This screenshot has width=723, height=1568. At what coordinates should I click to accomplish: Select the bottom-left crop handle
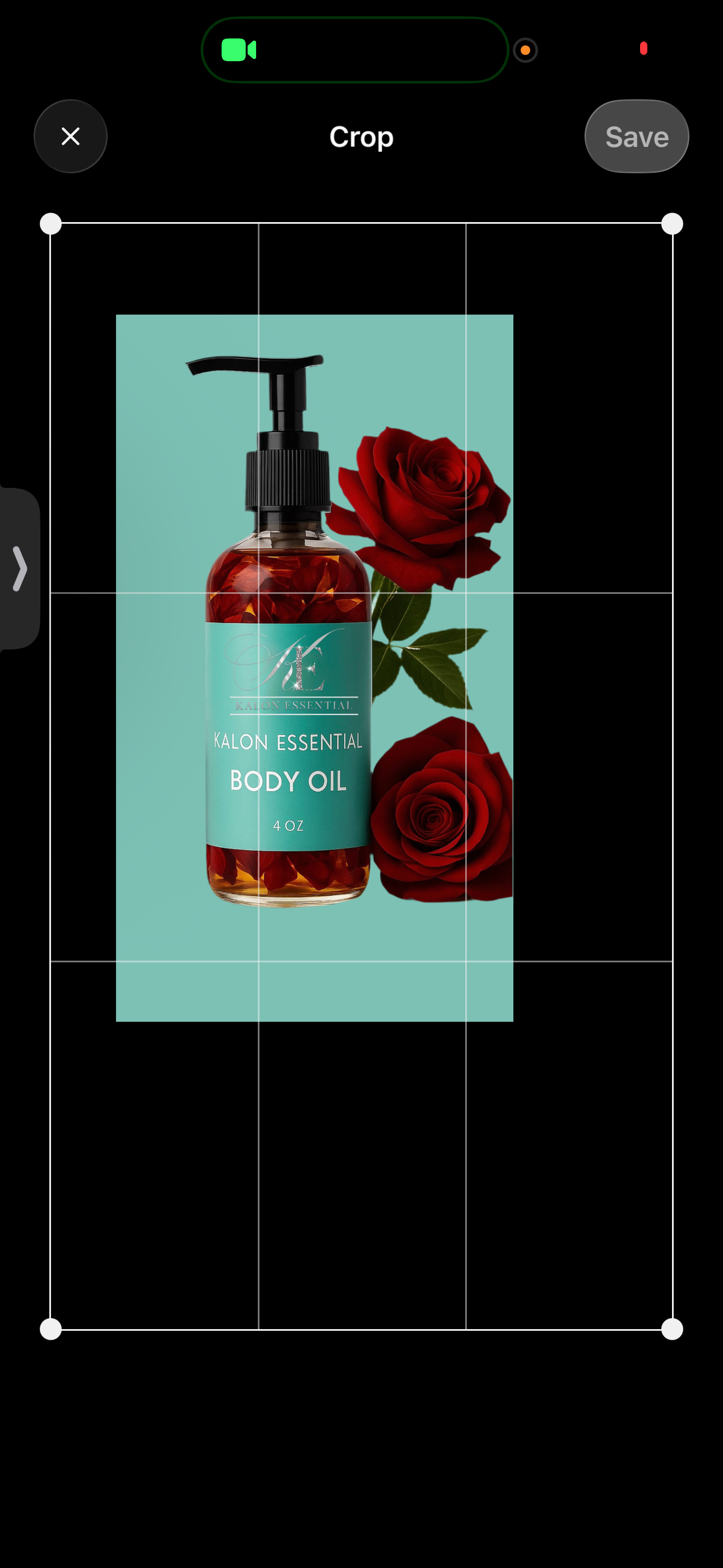coord(50,1329)
